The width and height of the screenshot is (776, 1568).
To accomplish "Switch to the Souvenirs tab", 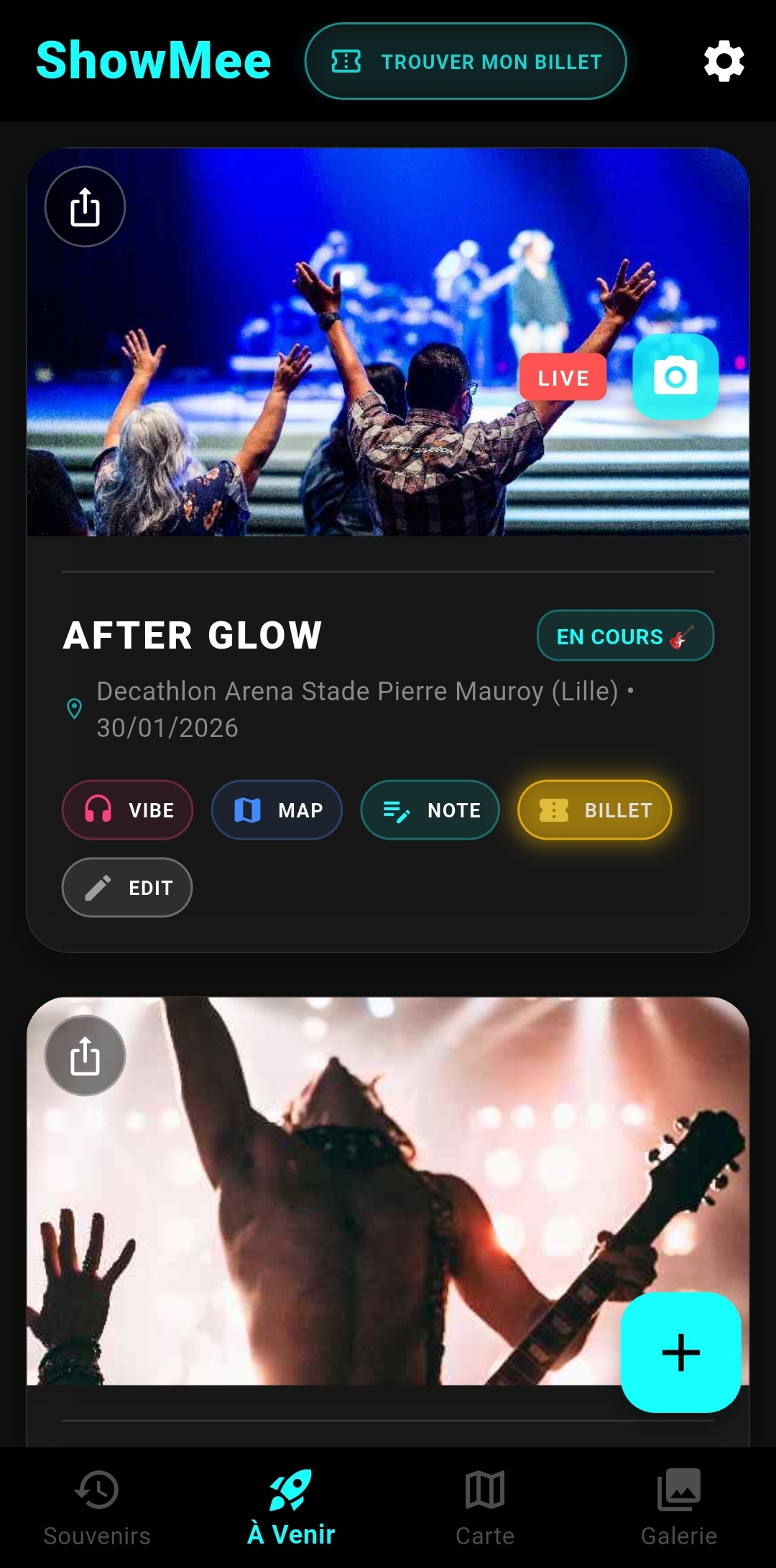I will [x=97, y=1507].
